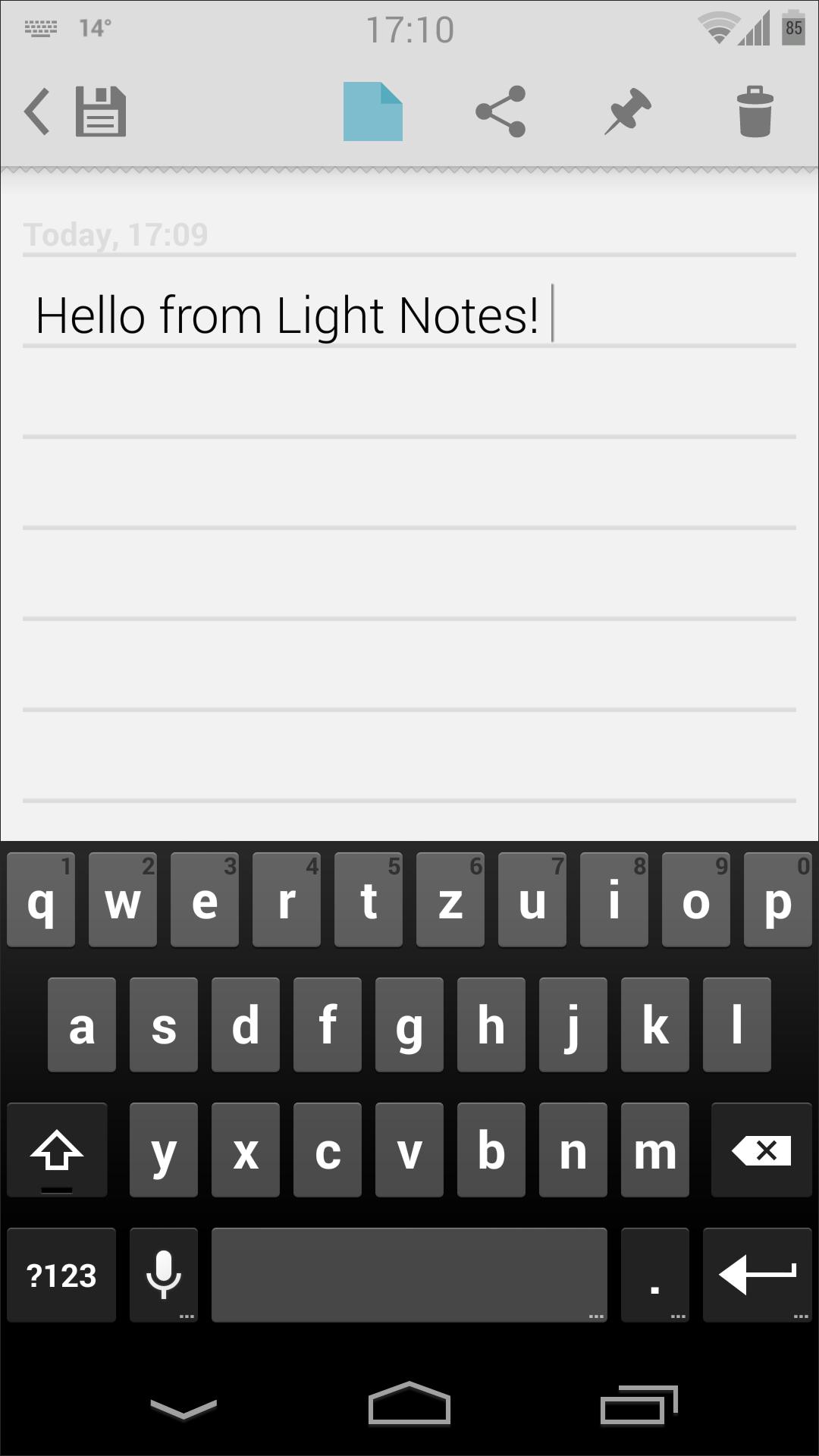The height and width of the screenshot is (1456, 819).
Task: Tap the microphone key for voice input
Action: 163,1274
